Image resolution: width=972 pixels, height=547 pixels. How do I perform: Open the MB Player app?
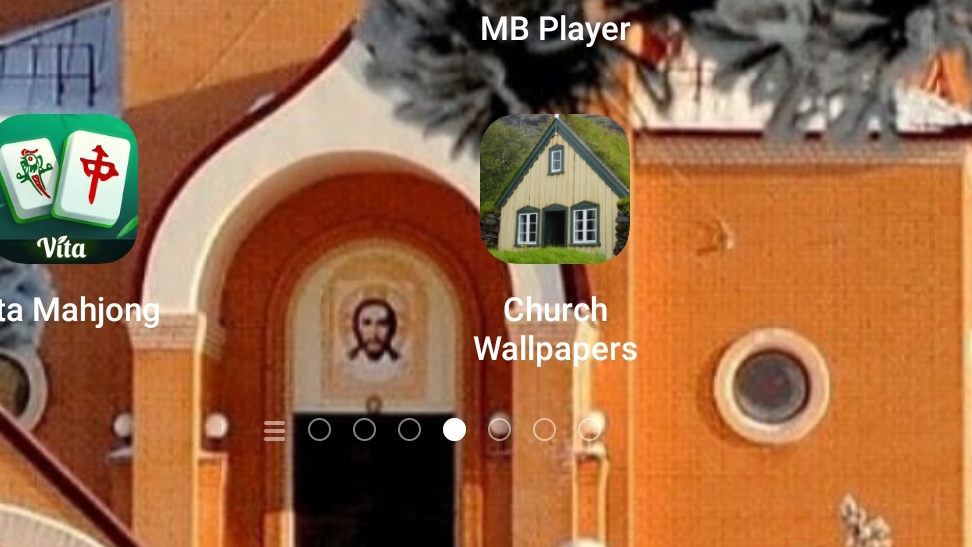[555, 28]
